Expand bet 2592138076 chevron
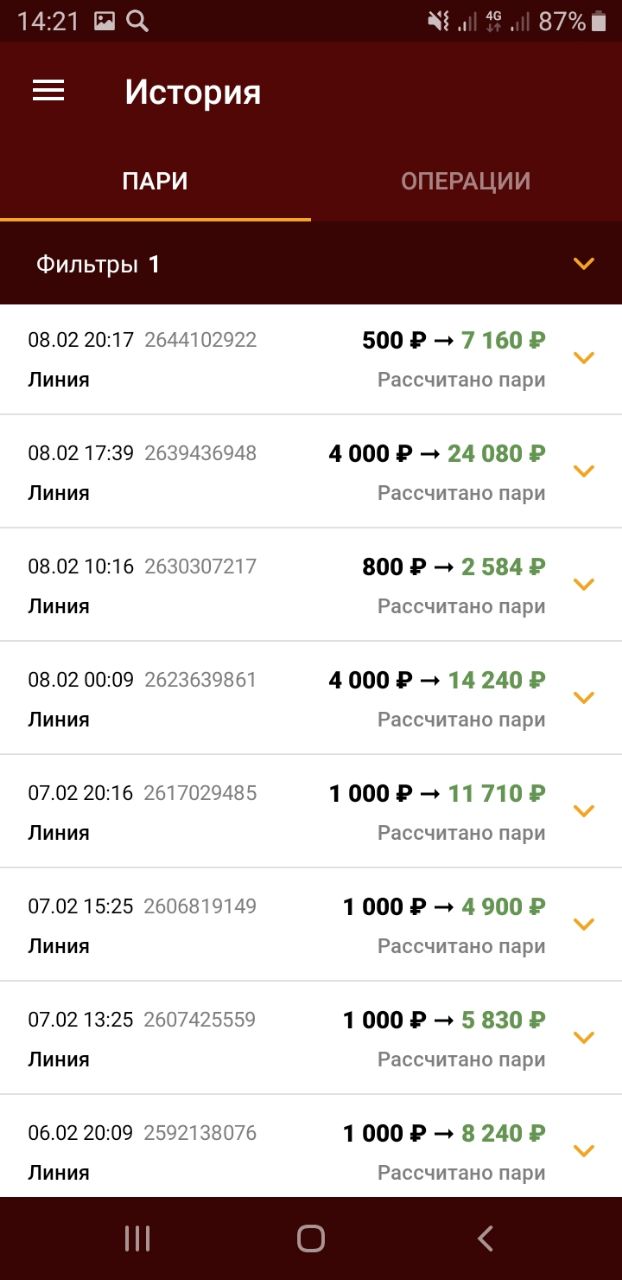 click(584, 1150)
